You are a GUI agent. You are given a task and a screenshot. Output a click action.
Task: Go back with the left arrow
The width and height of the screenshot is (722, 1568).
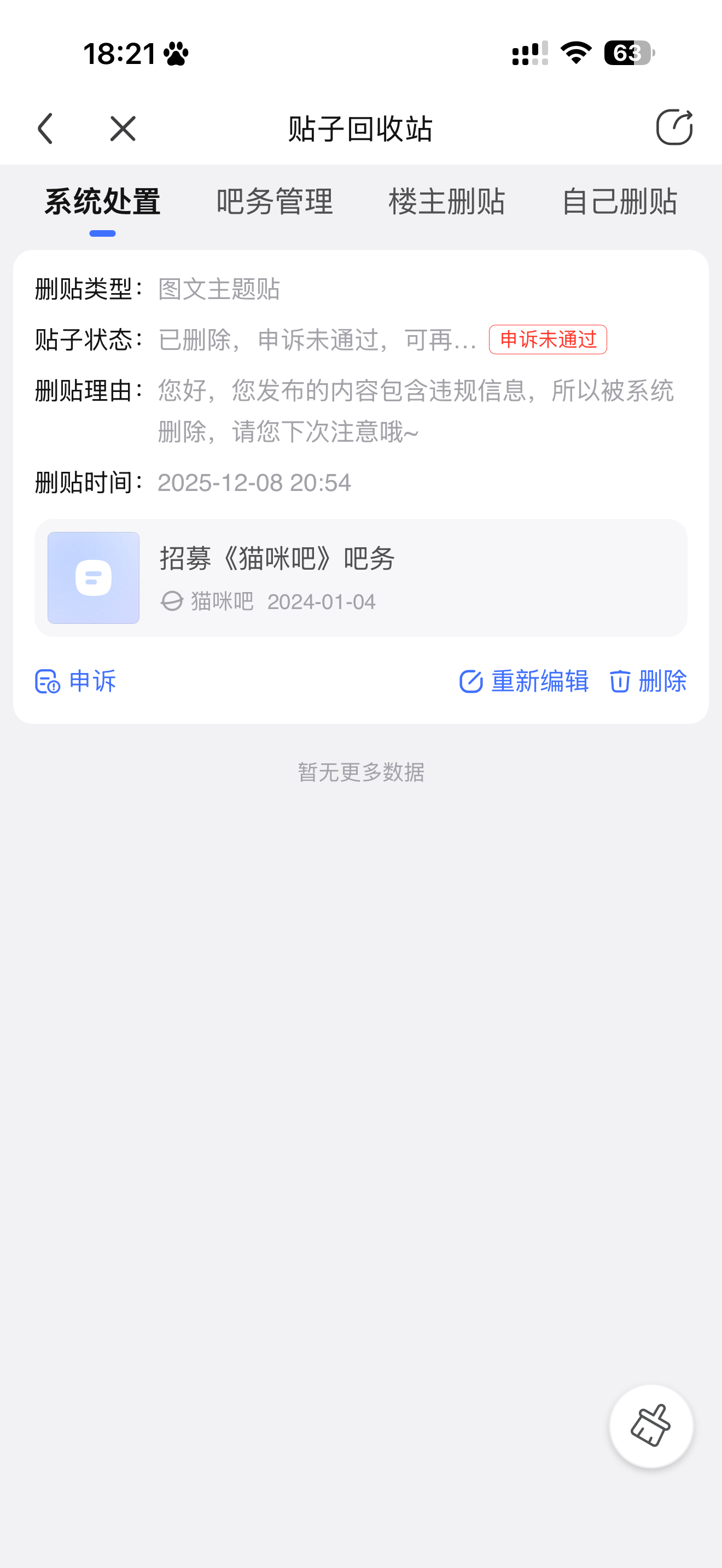tap(45, 128)
